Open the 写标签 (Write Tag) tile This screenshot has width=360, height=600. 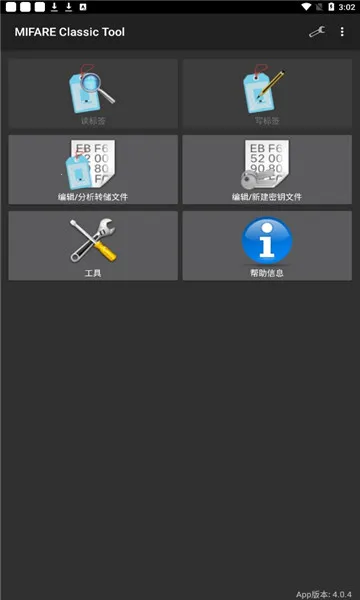tap(267, 93)
